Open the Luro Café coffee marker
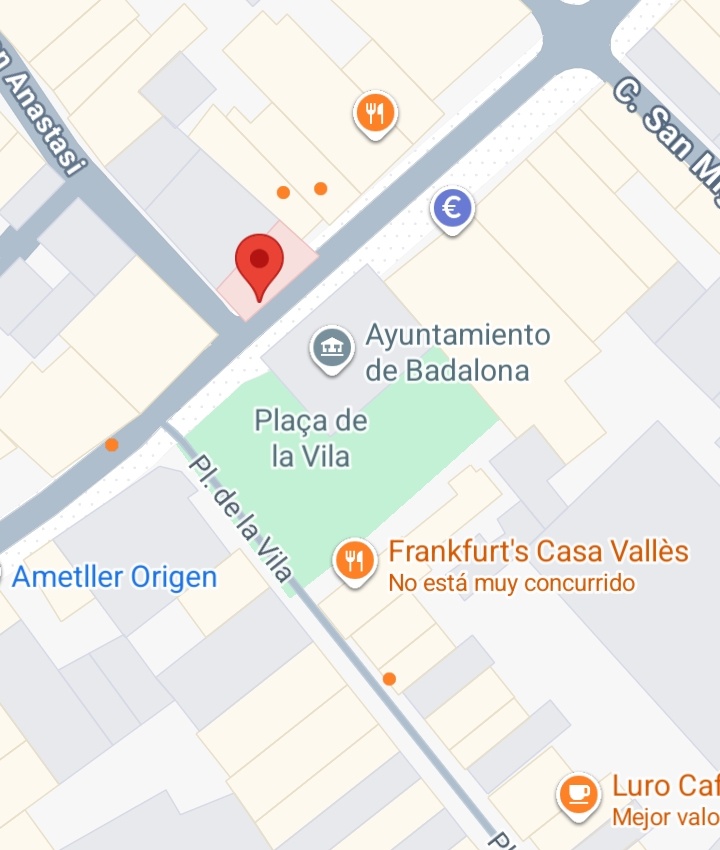The width and height of the screenshot is (720, 850). pyautogui.click(x=577, y=793)
